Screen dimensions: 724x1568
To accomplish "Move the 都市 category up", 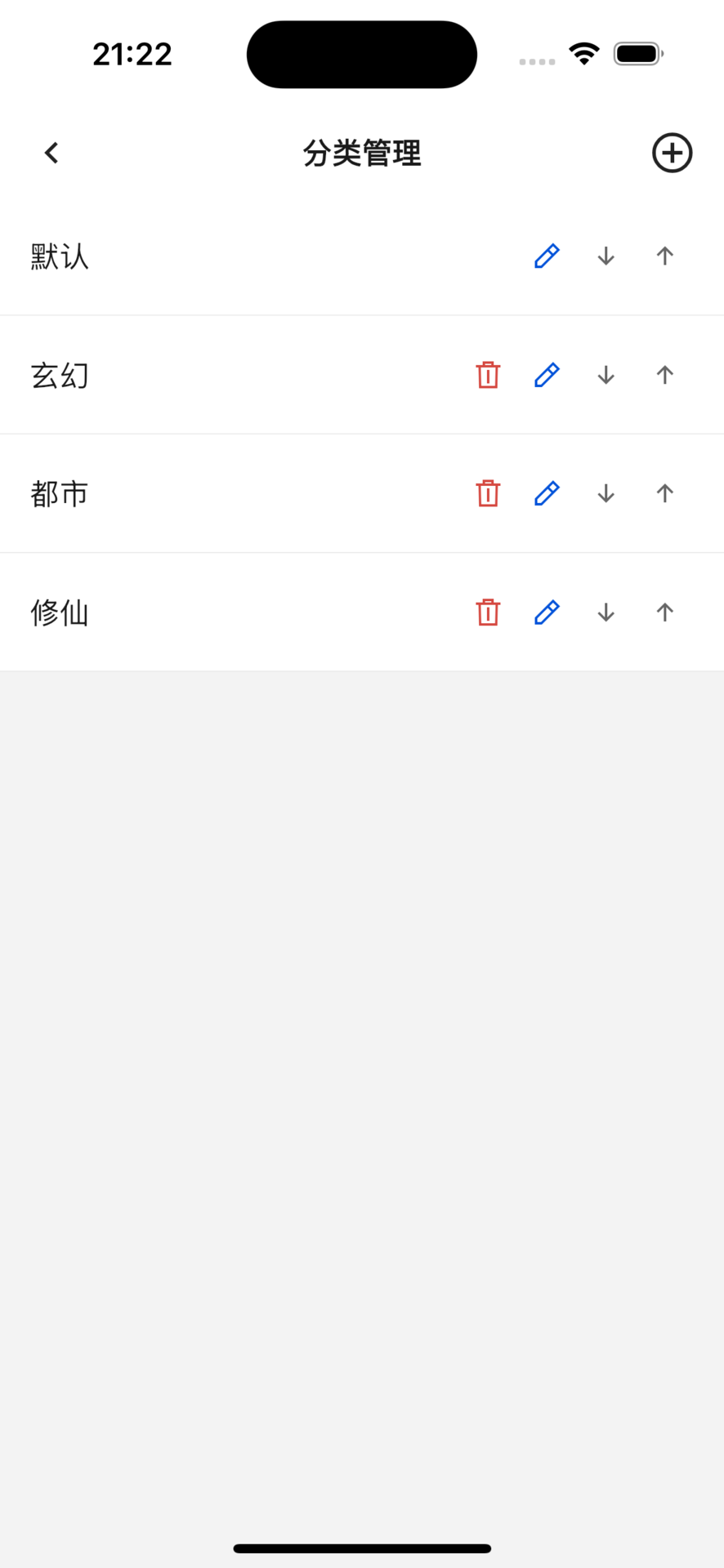I will coord(664,493).
